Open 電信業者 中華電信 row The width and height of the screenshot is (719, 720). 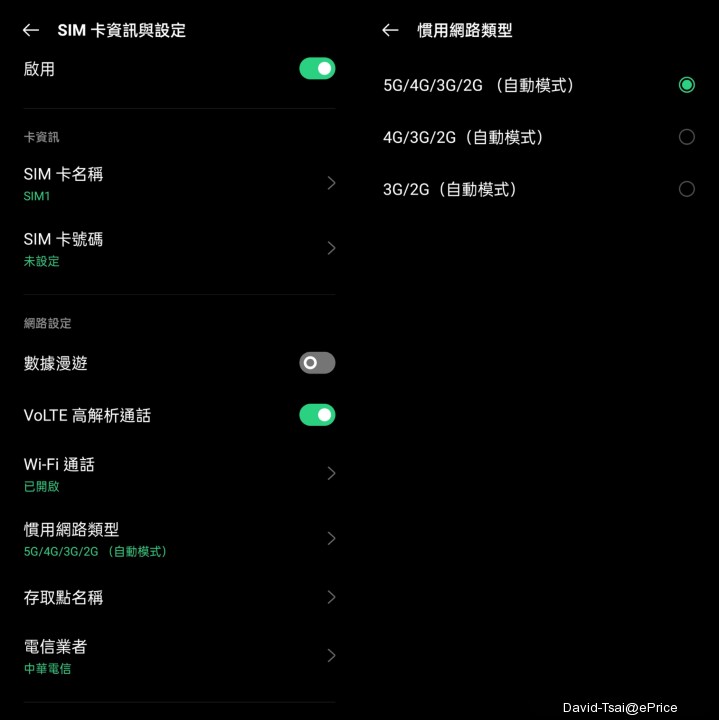[180, 656]
